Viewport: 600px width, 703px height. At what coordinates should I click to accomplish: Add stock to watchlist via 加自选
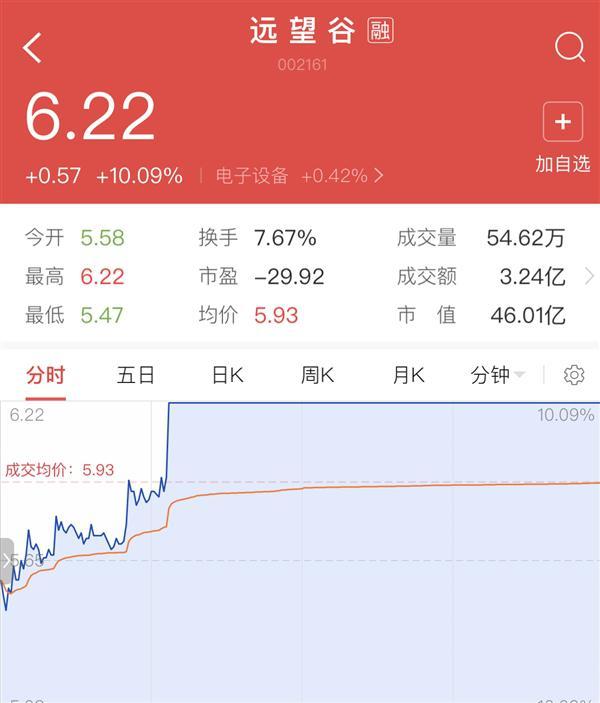point(563,137)
